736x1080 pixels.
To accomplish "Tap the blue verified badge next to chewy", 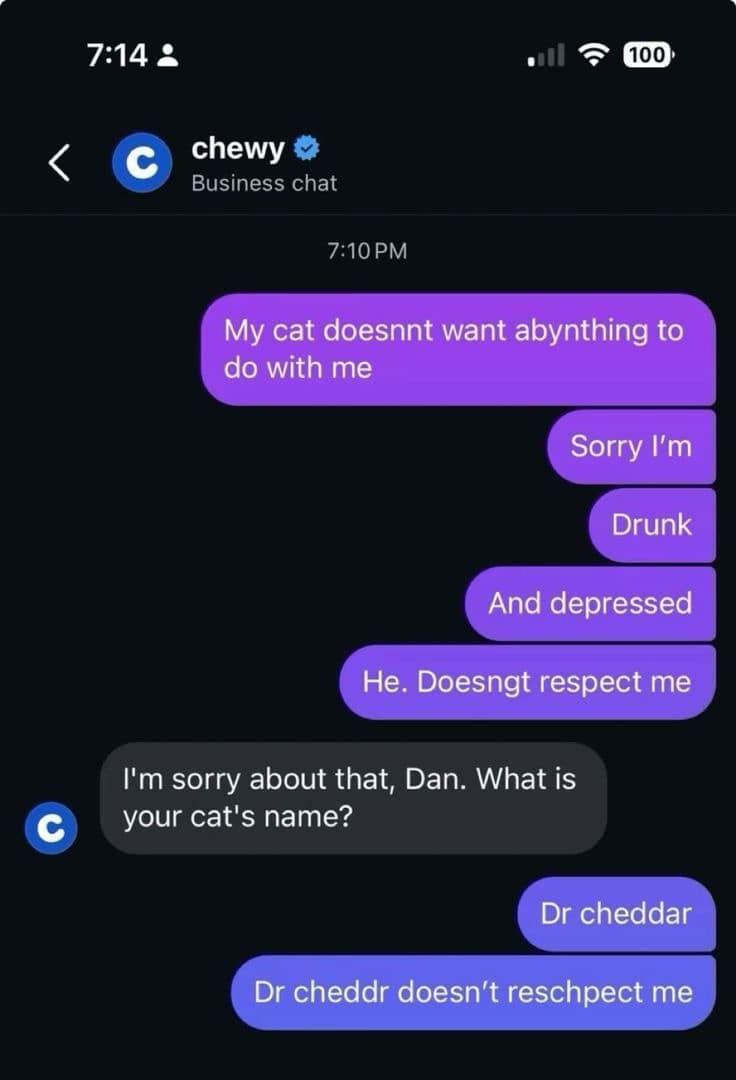I will (306, 148).
